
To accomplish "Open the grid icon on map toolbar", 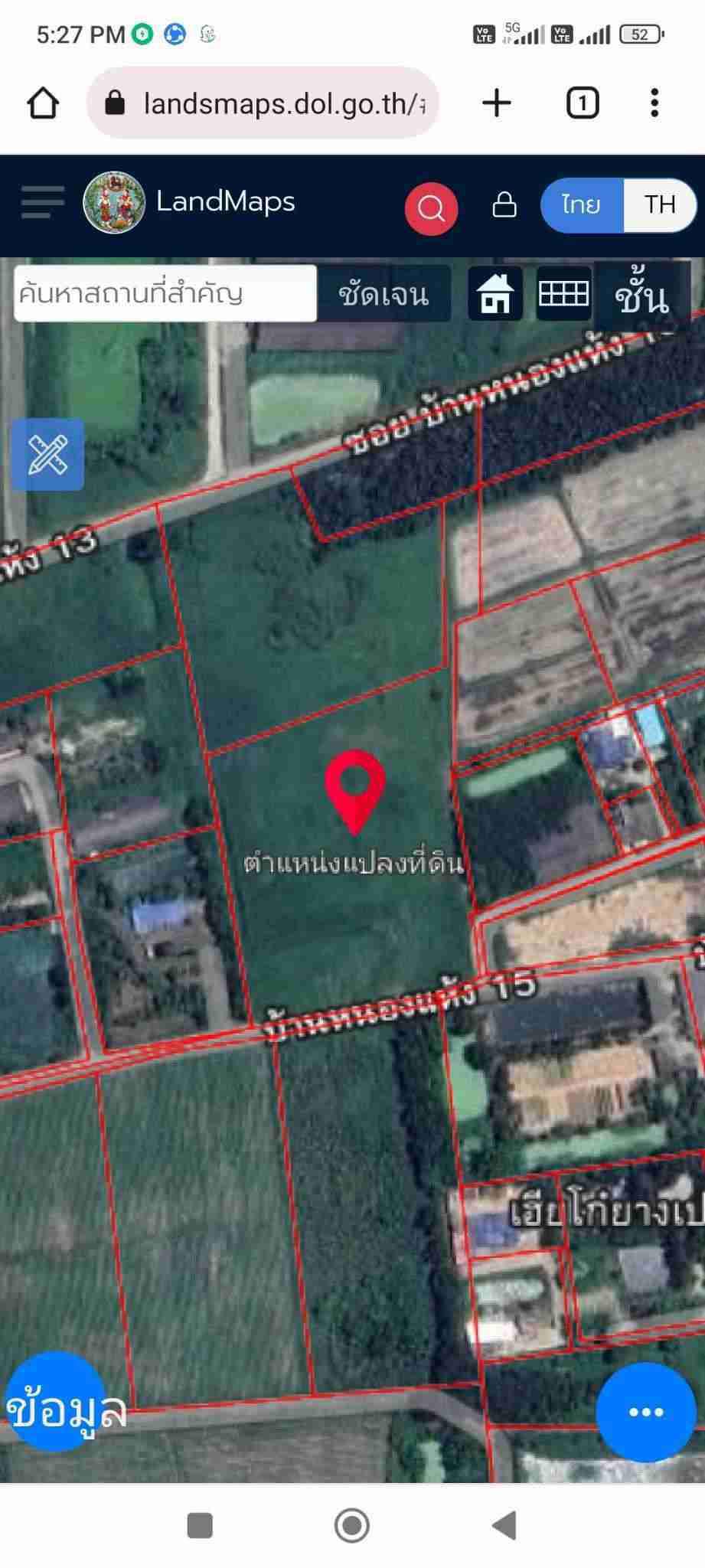I will tap(563, 294).
